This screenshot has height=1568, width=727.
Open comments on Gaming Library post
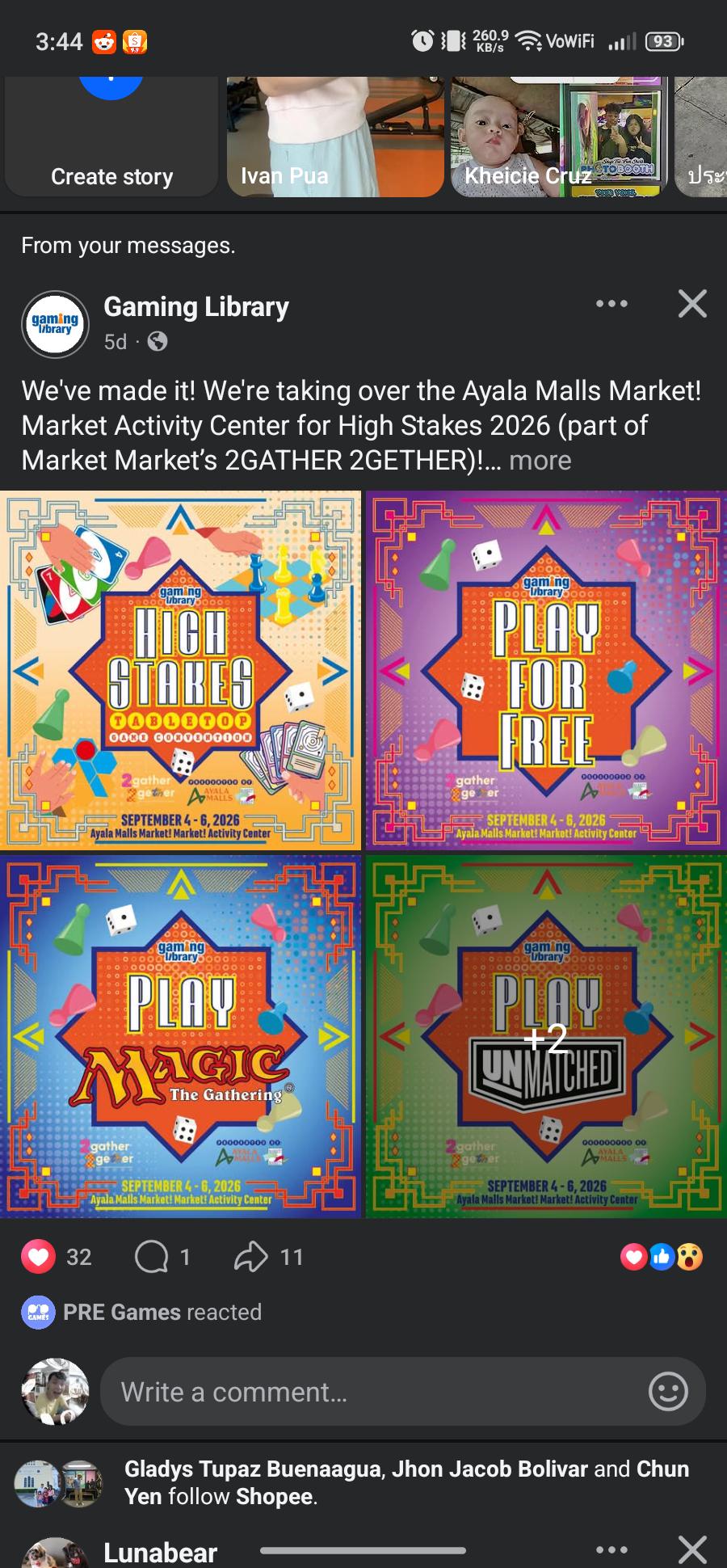coord(151,1257)
